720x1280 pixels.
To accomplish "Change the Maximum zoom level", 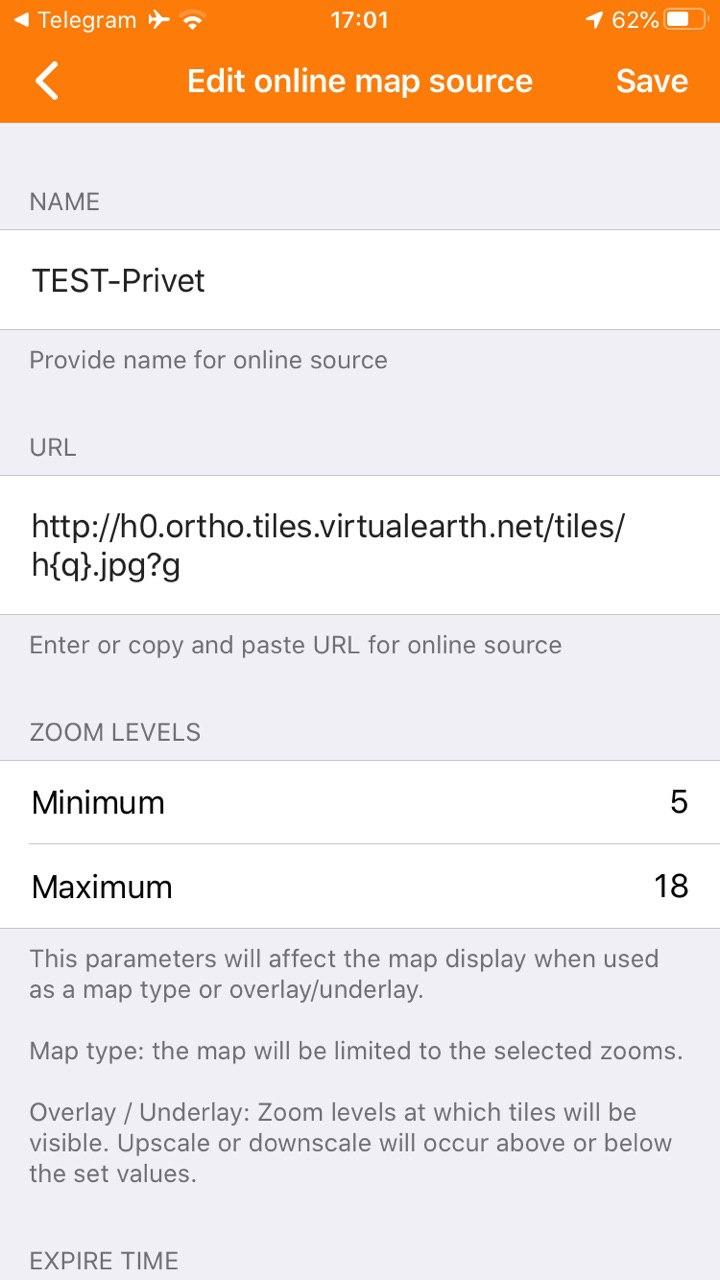I will click(x=360, y=886).
